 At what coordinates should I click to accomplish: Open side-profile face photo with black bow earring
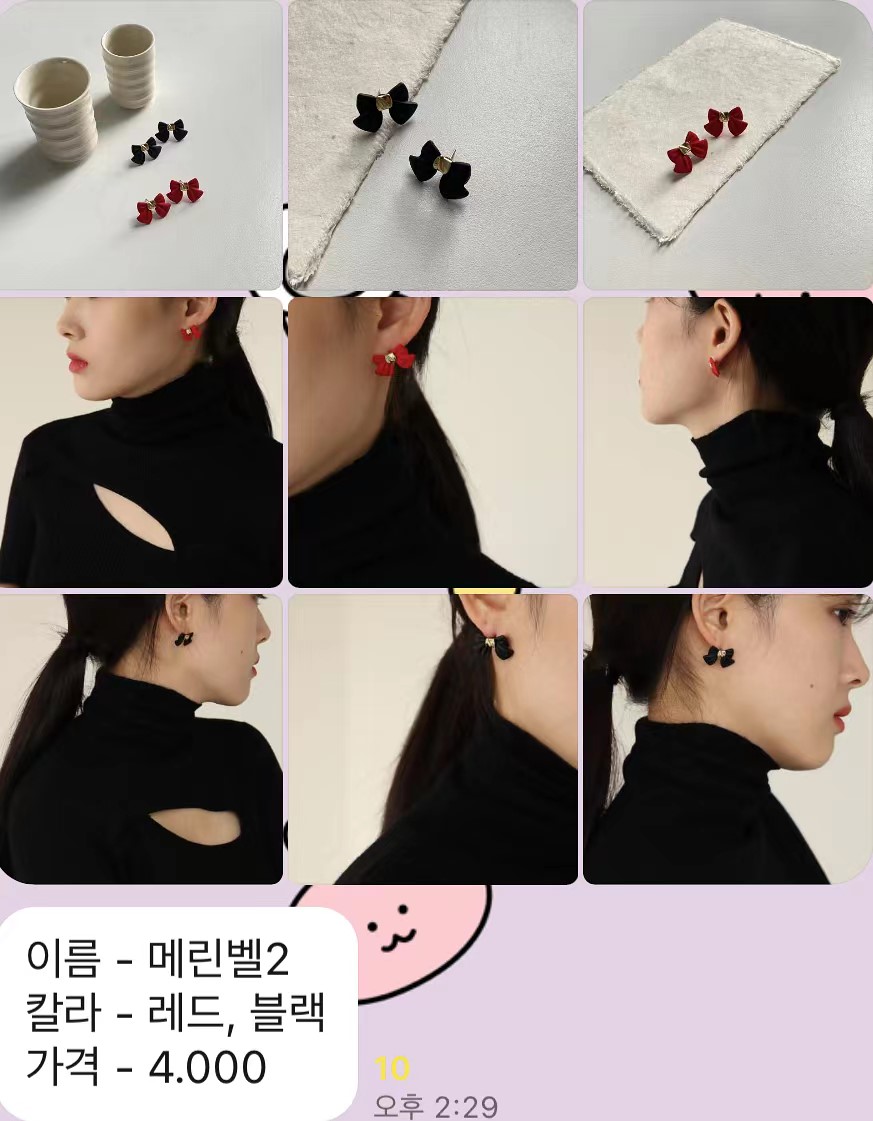728,739
